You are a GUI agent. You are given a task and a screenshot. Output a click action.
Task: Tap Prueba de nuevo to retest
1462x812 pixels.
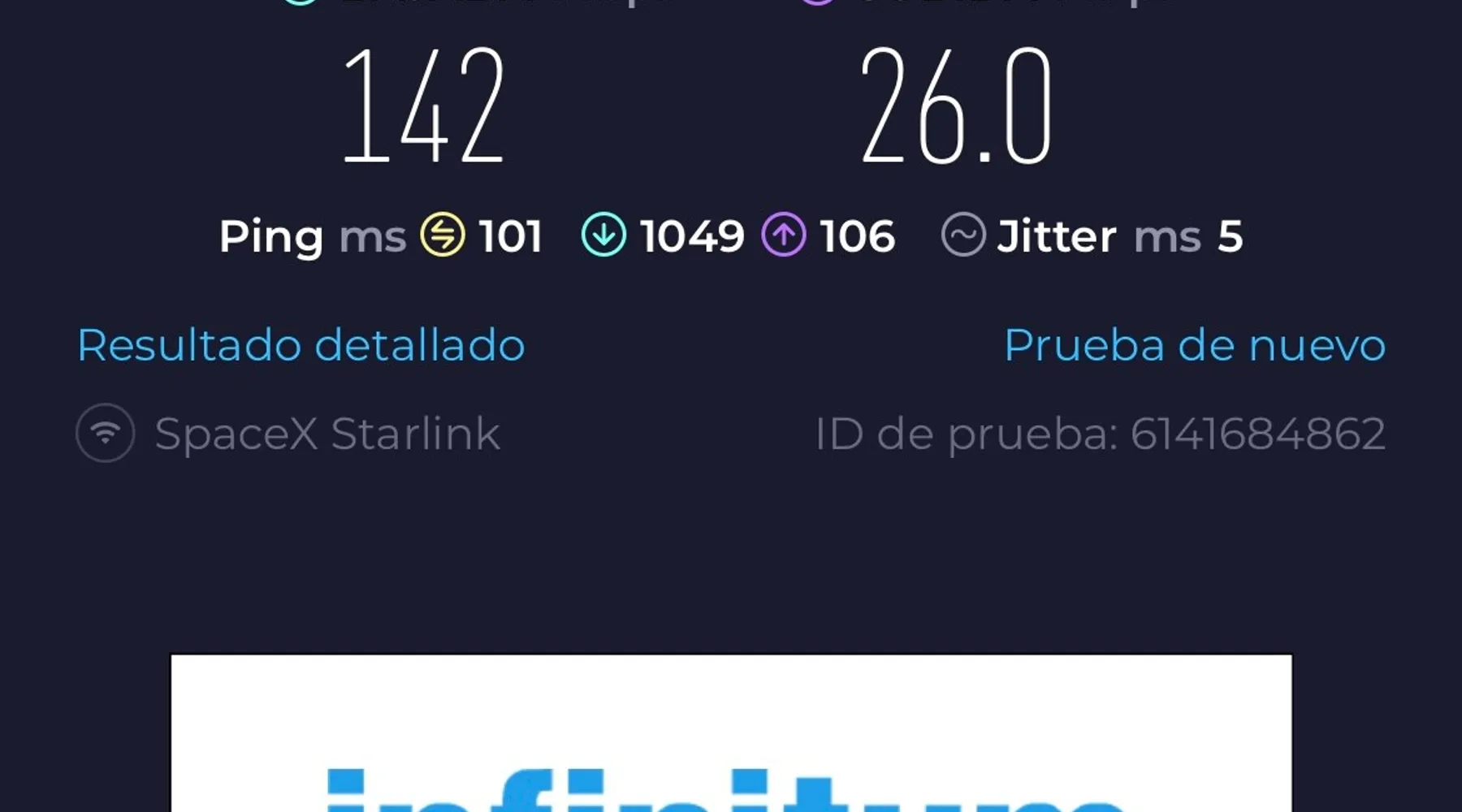pos(1194,345)
